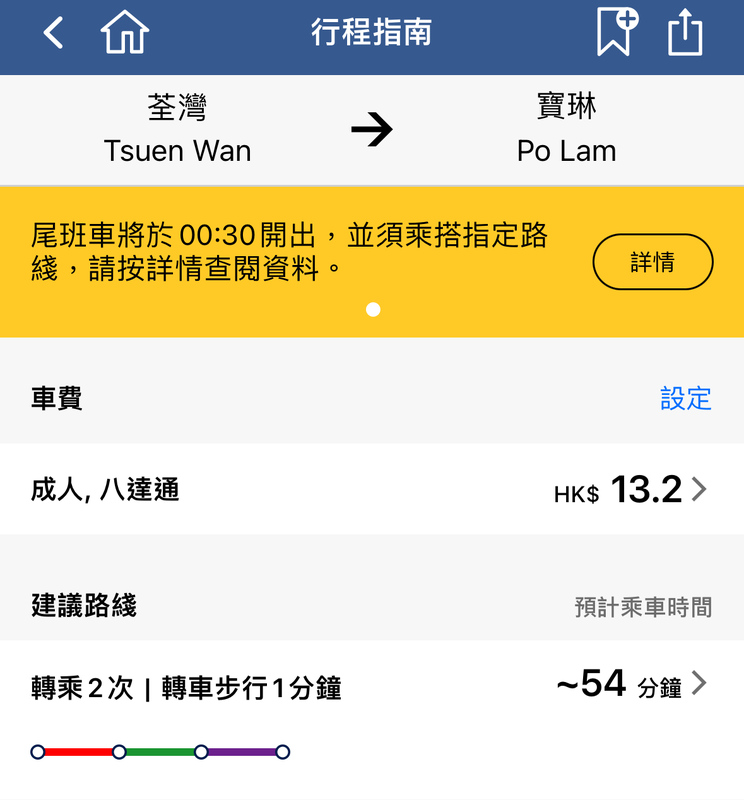Screen dimensions: 744x800
Task: Return to the app home screen
Action: (x=125, y=33)
